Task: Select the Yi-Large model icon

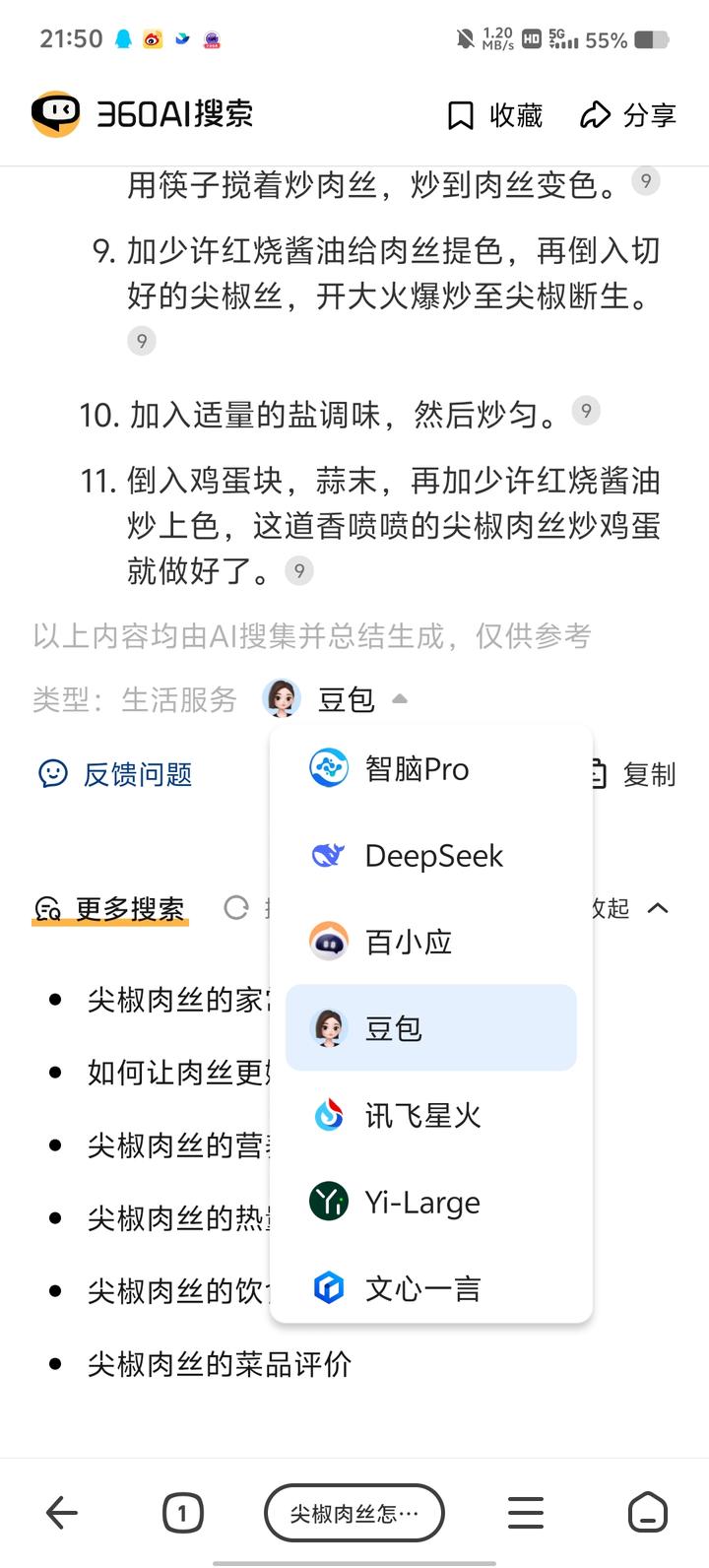Action: (x=328, y=1202)
